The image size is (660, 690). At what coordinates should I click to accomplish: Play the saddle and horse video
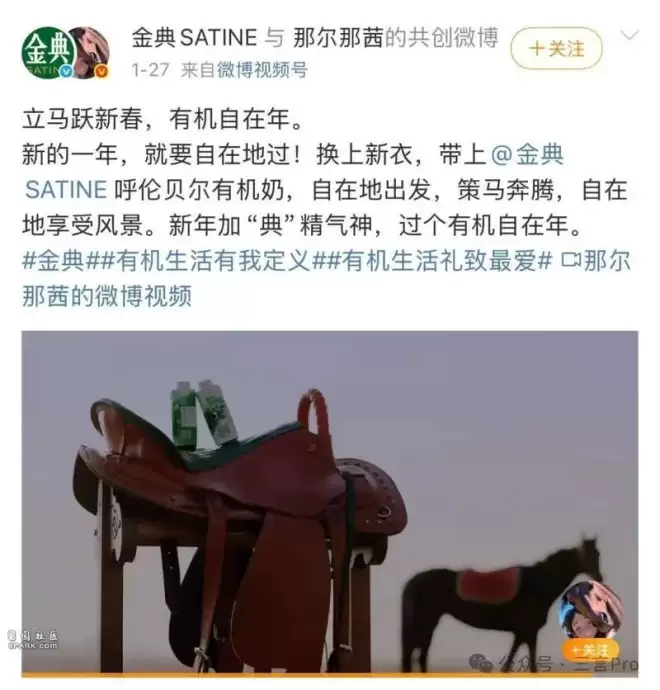[329, 500]
